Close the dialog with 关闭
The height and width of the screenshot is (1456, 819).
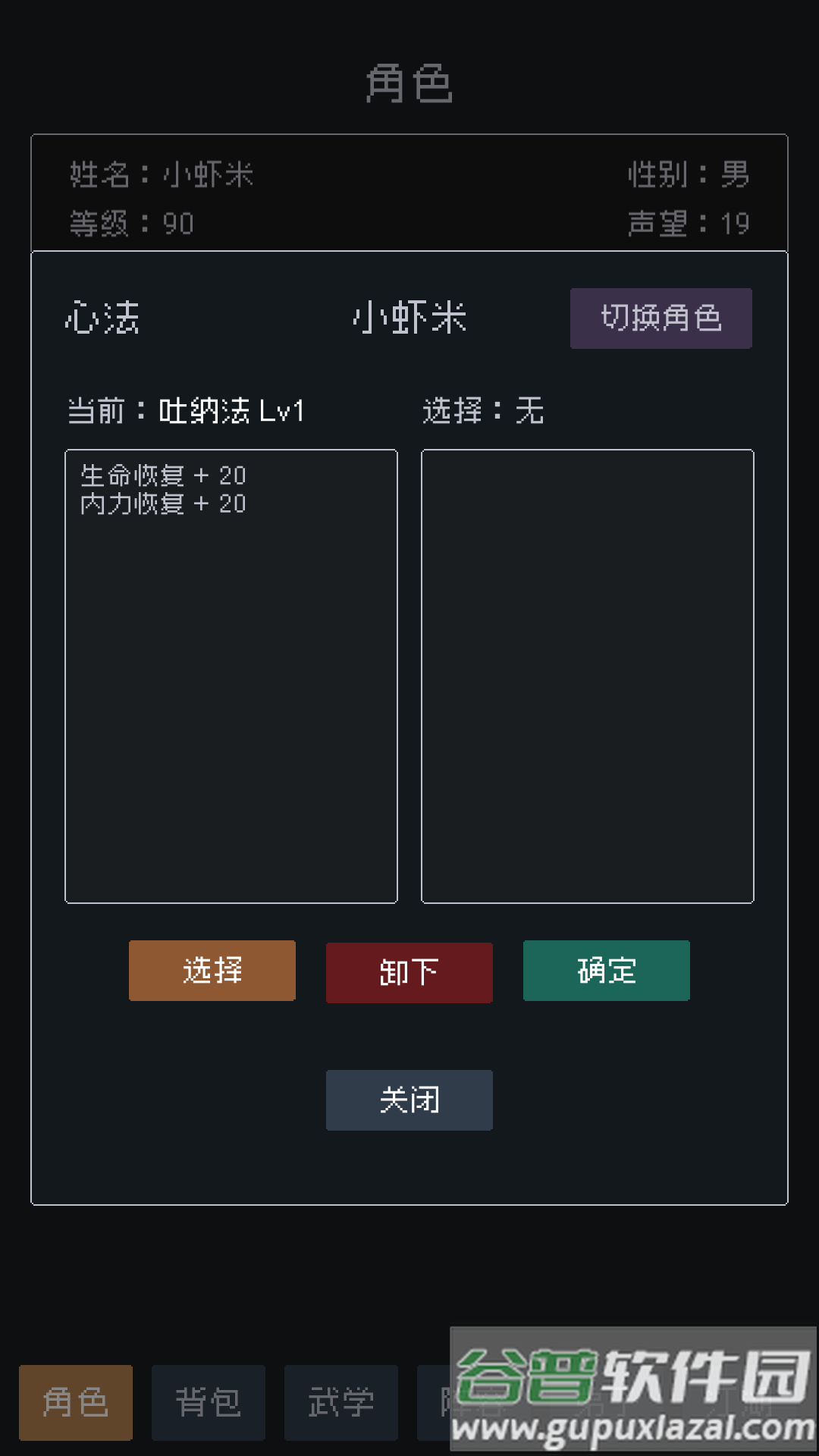pos(409,1100)
